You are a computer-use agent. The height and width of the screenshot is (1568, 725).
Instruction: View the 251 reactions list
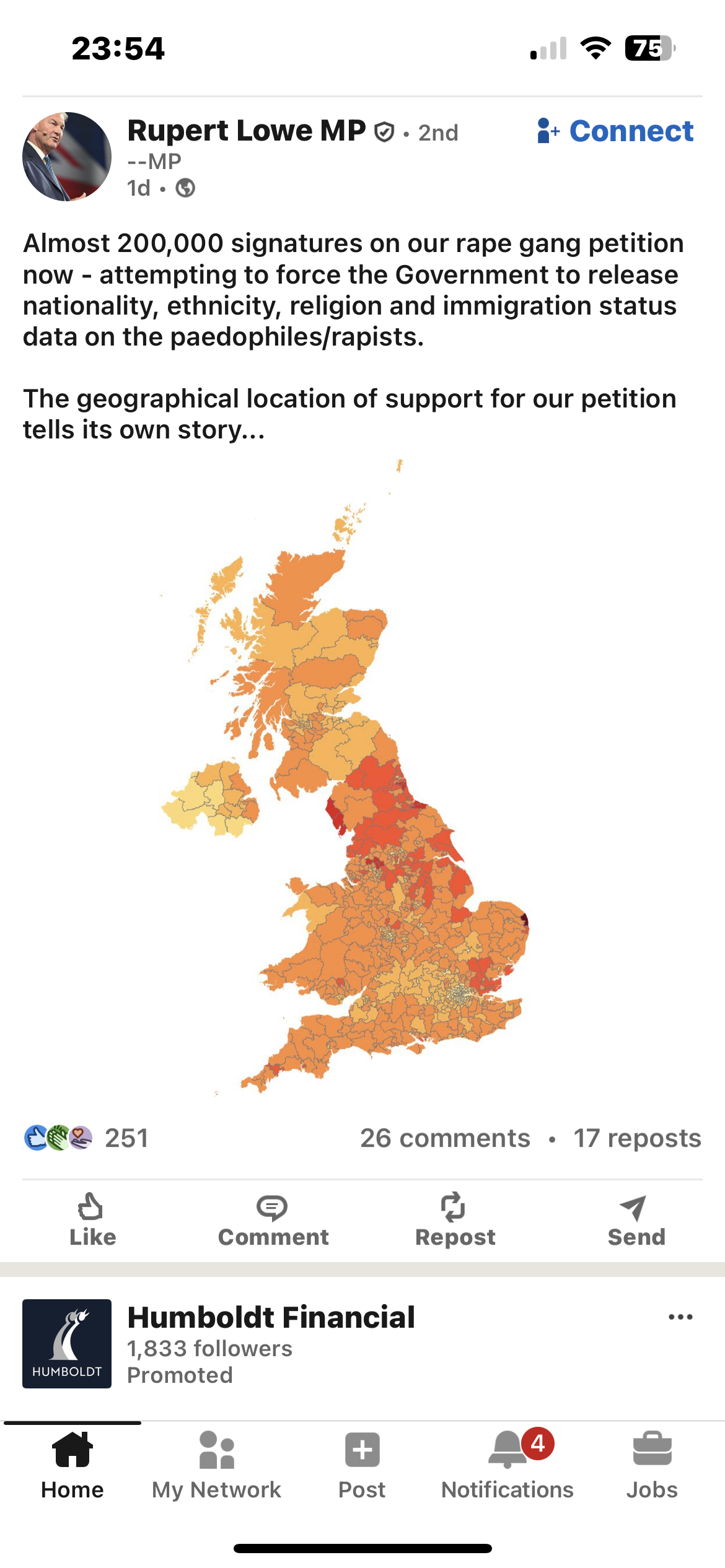click(x=86, y=1138)
